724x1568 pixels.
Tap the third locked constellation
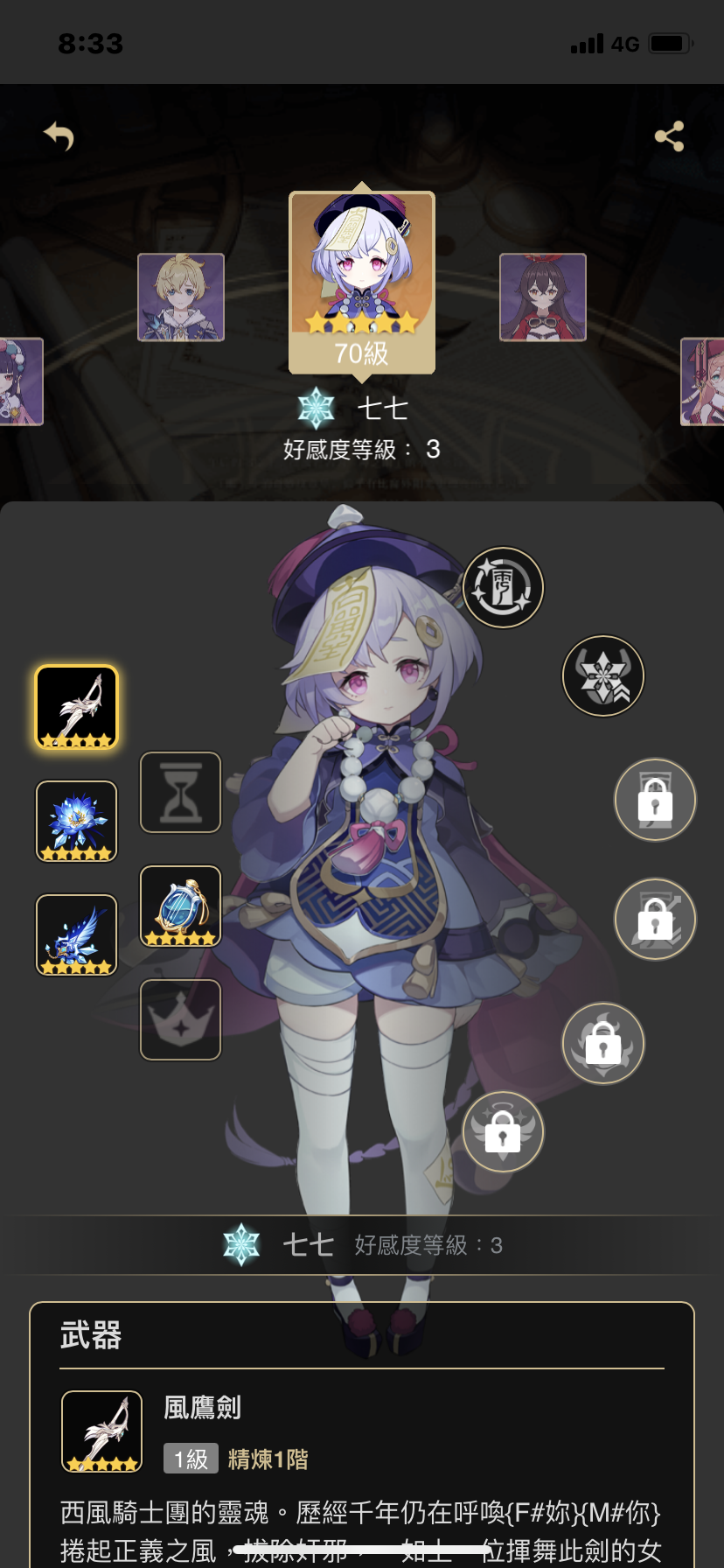pyautogui.click(x=655, y=799)
